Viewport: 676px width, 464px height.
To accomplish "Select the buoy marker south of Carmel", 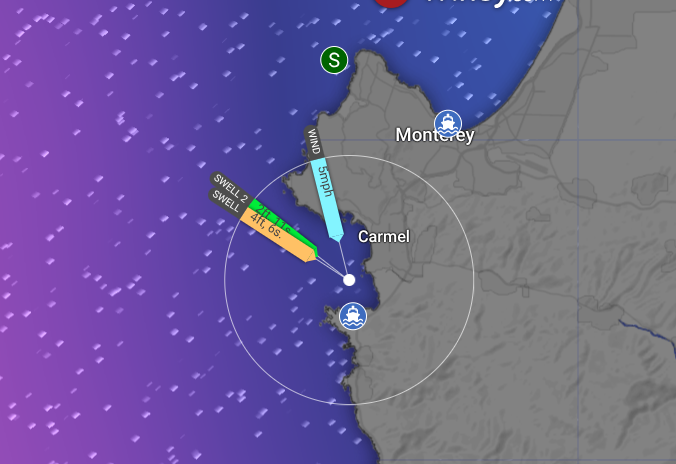I will point(353,317).
